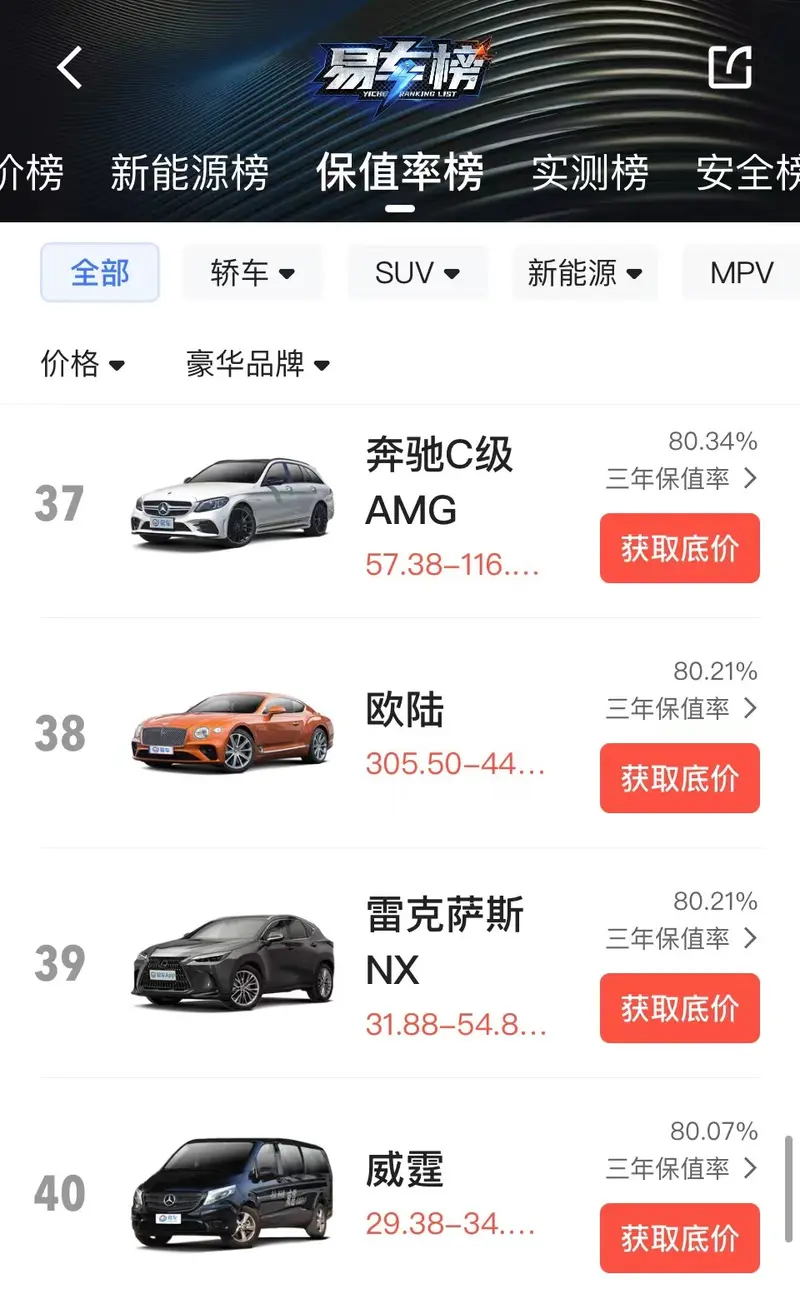Image resolution: width=800 pixels, height=1303 pixels.
Task: Select the 全部 filter chip
Action: [100, 272]
